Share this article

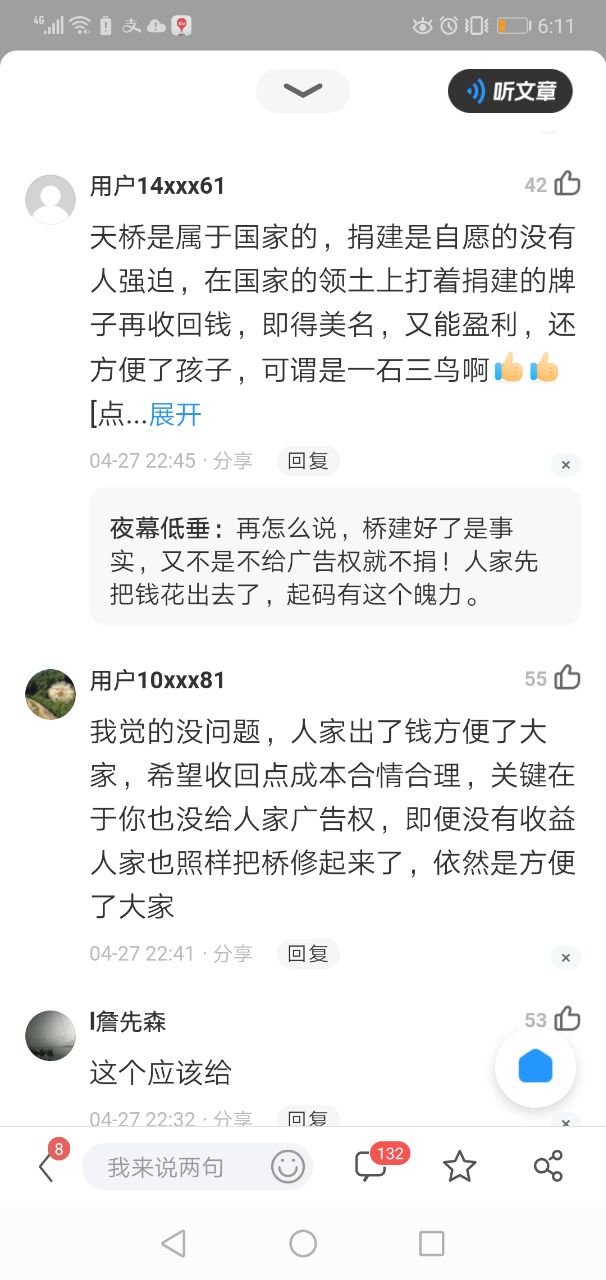tap(547, 1167)
